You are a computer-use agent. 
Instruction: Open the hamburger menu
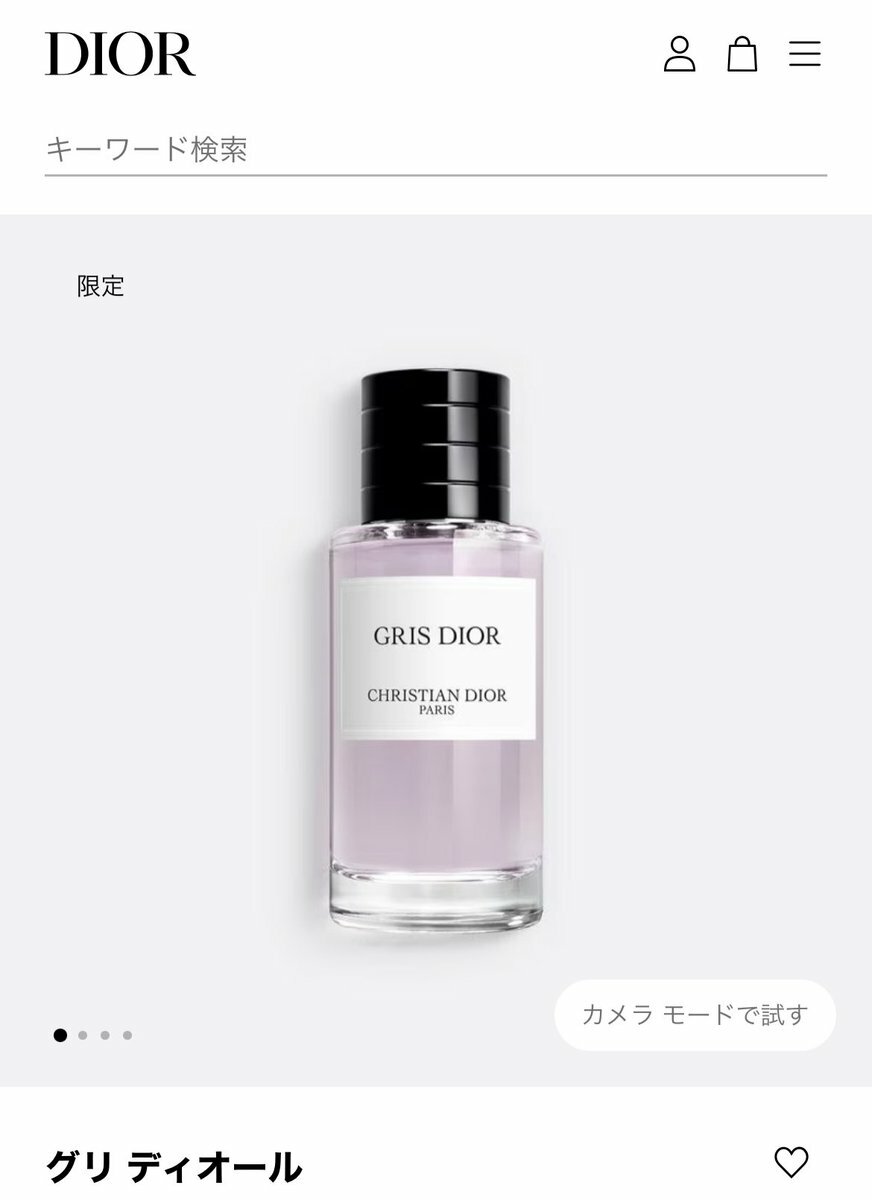[805, 54]
